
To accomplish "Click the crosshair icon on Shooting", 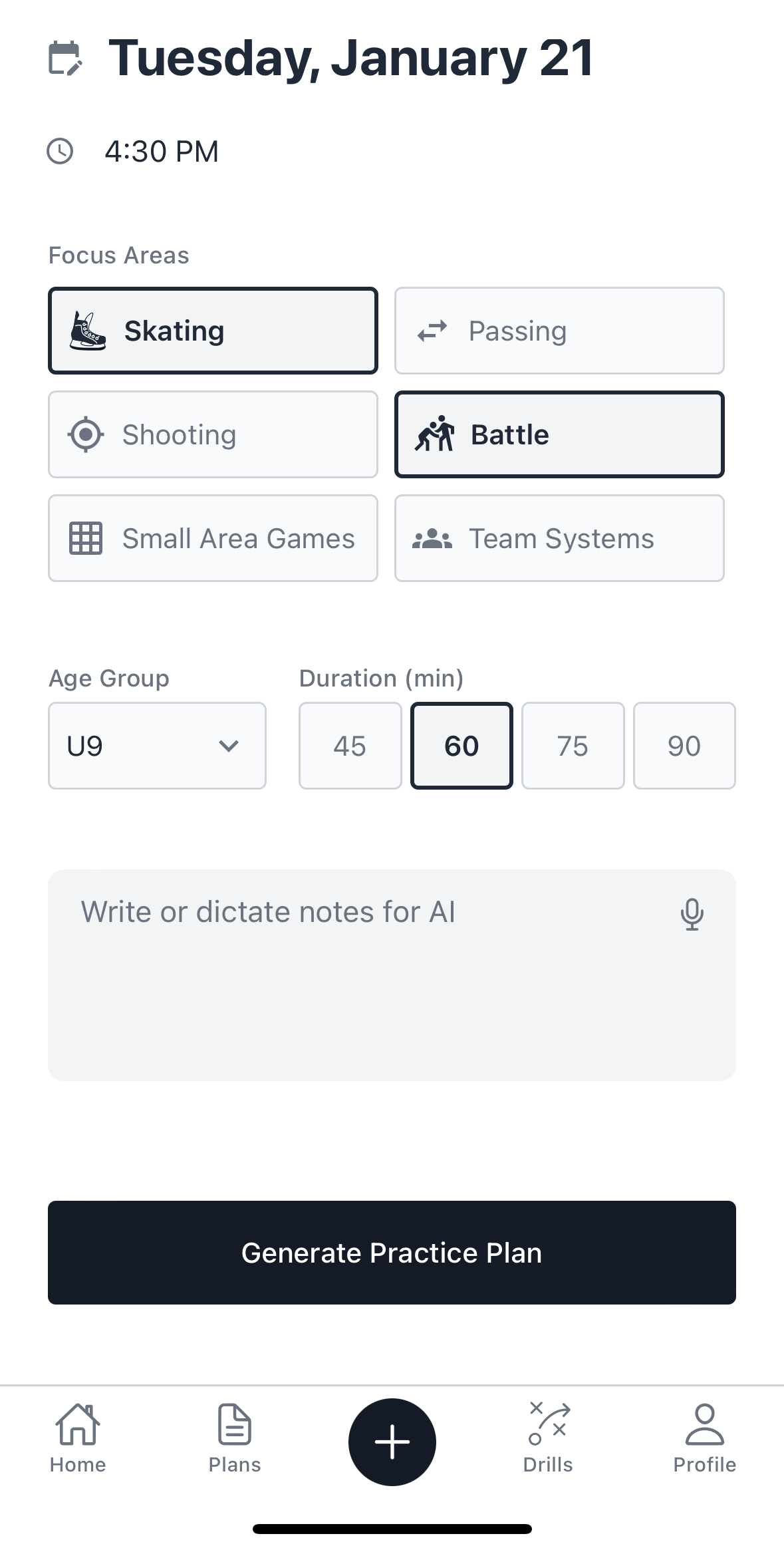I will 87,434.
